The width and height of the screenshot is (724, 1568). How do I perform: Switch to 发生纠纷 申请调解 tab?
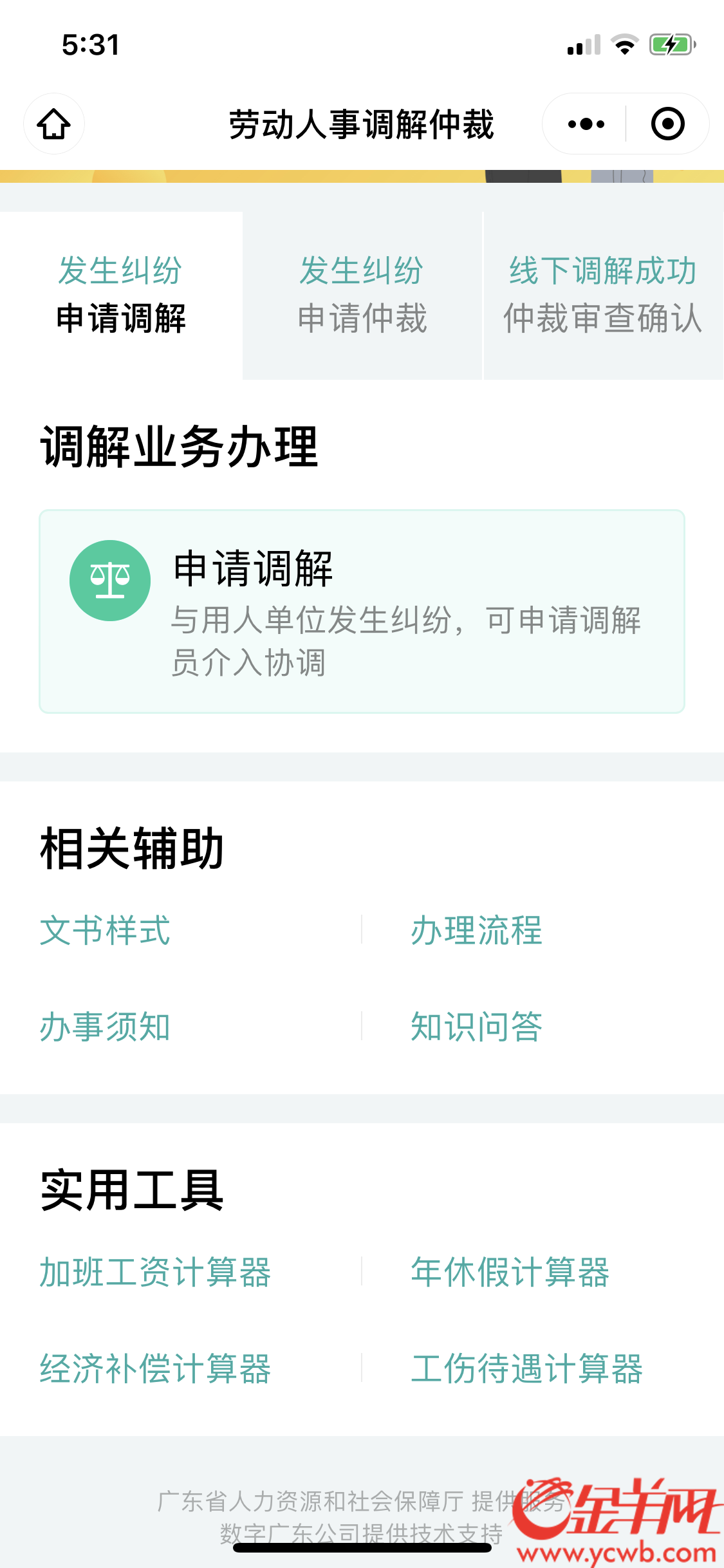point(121,295)
